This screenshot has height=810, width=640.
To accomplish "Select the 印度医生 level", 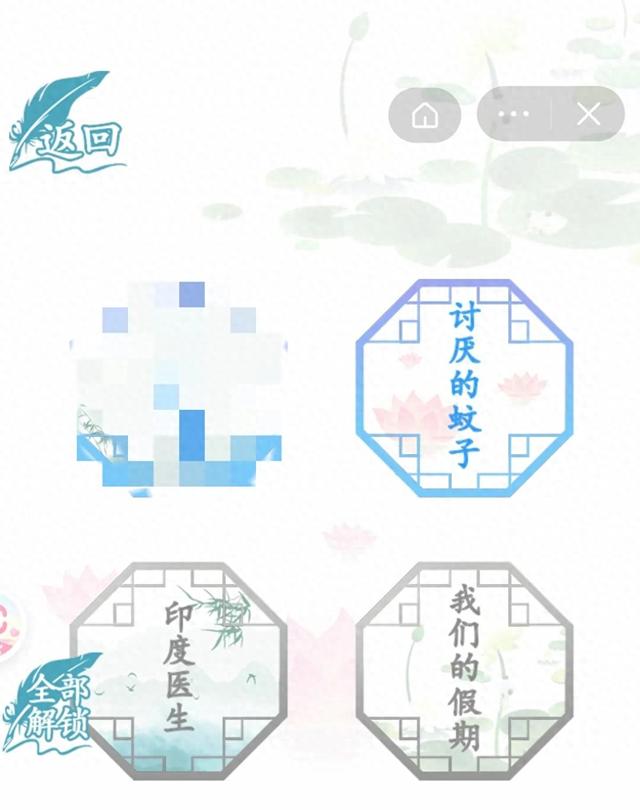I will (x=178, y=671).
